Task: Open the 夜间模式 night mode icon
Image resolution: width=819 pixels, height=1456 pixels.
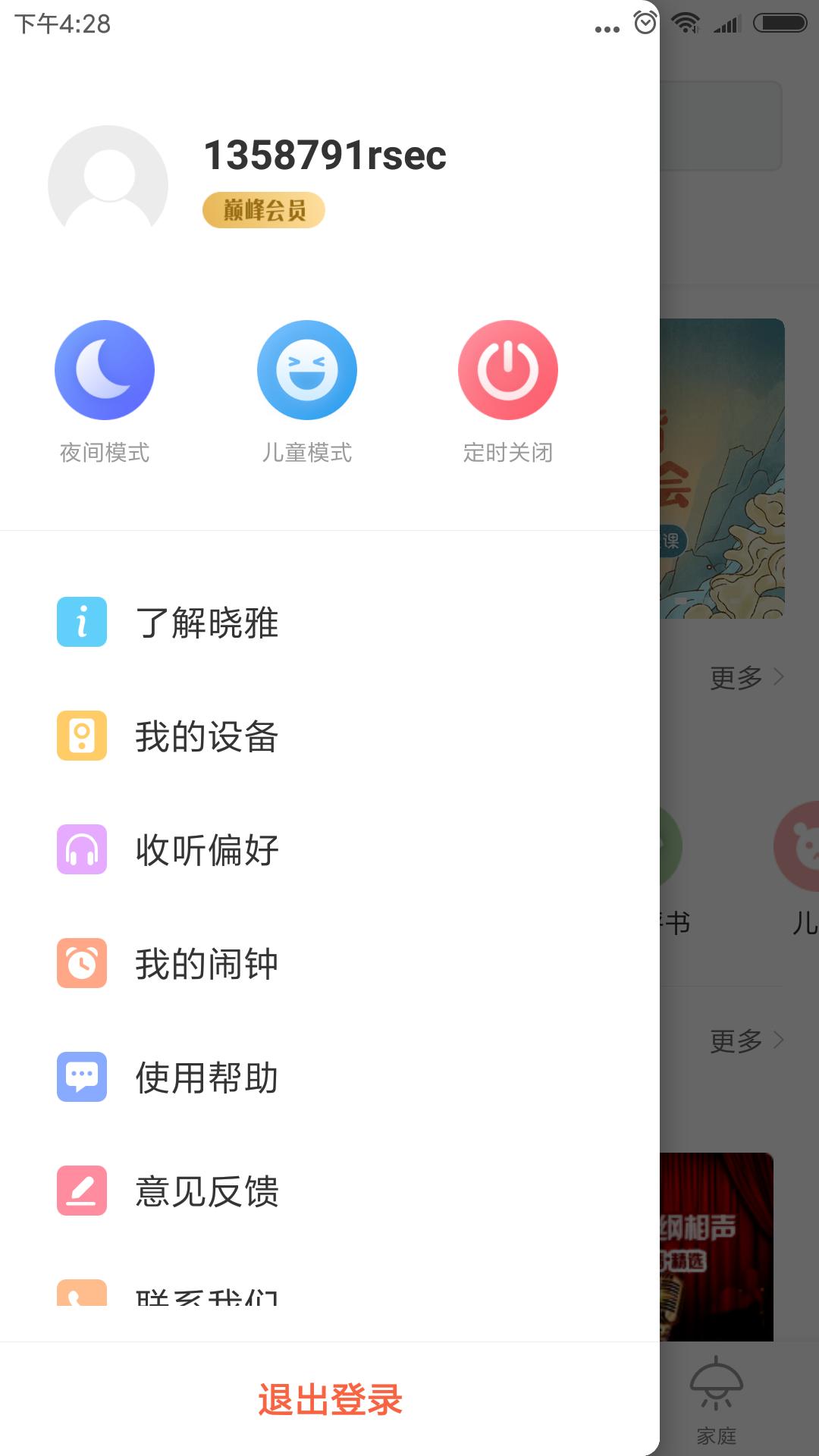Action: point(105,369)
